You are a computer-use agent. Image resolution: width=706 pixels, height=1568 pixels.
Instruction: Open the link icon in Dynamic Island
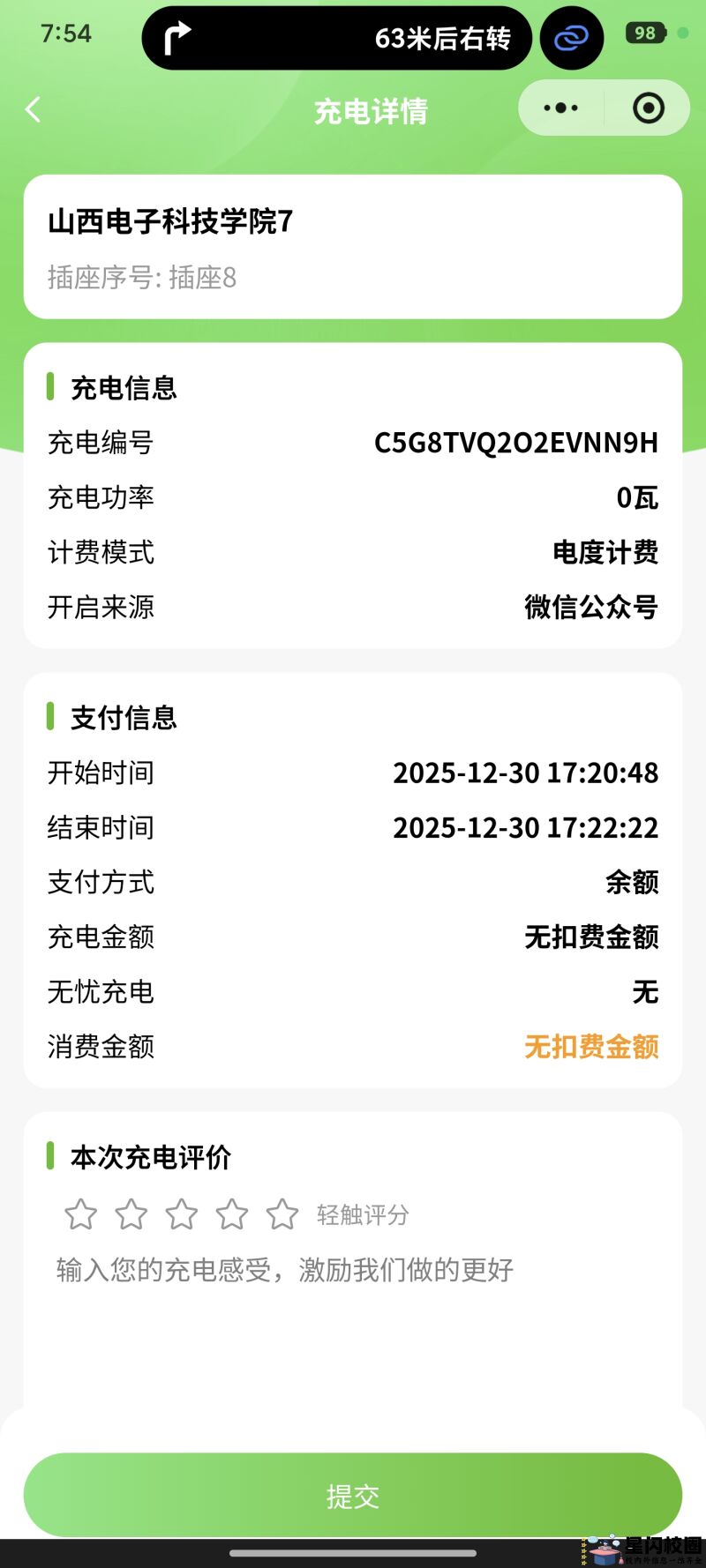pyautogui.click(x=571, y=38)
